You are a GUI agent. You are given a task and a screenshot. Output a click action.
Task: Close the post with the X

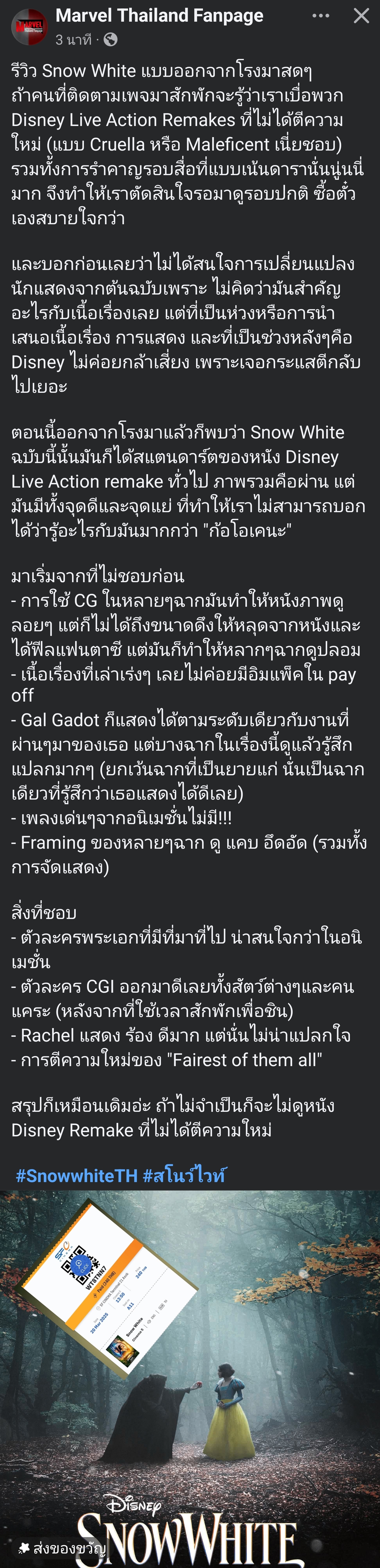tap(361, 16)
